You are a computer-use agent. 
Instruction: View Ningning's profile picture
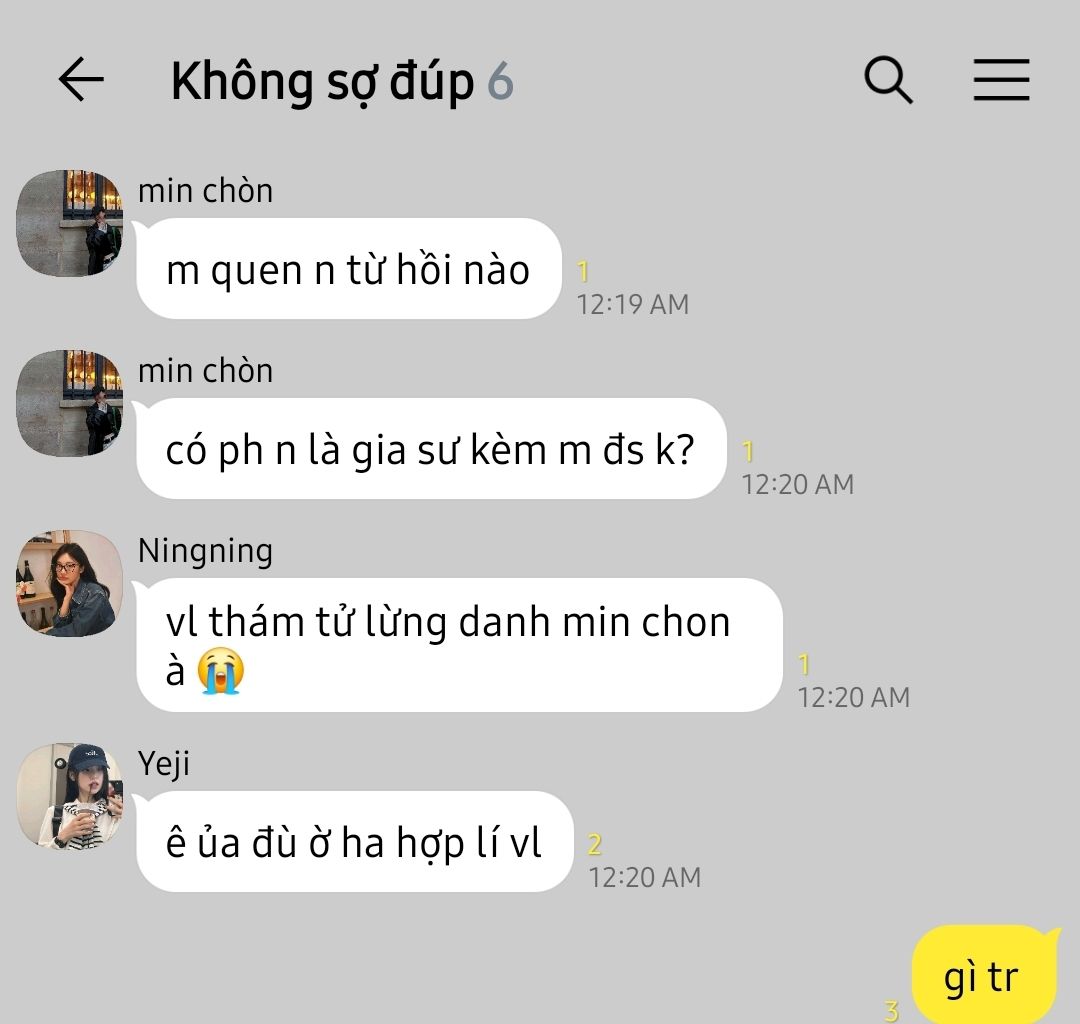[x=70, y=583]
